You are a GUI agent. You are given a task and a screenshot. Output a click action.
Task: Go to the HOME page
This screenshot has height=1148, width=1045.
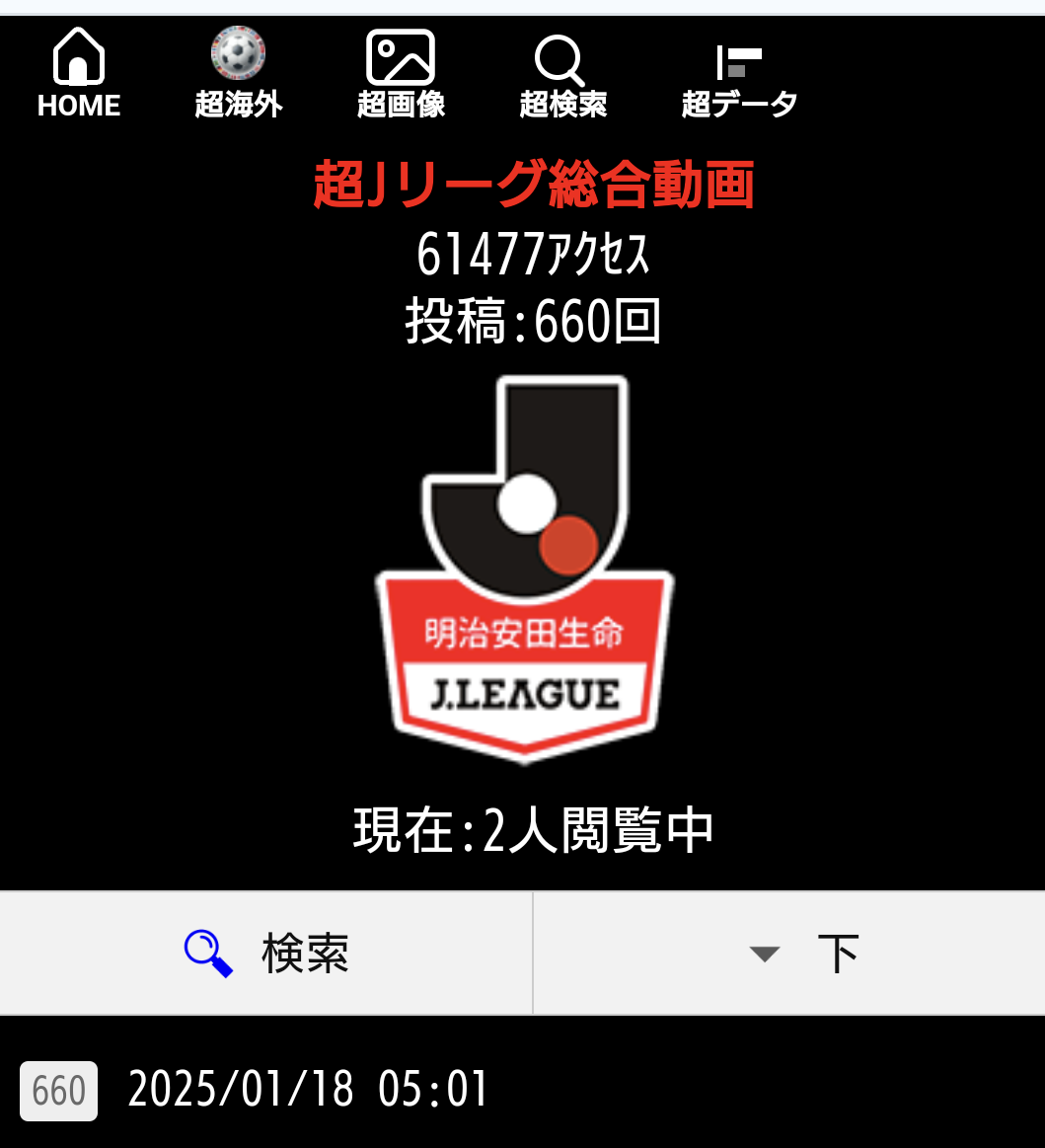click(79, 74)
